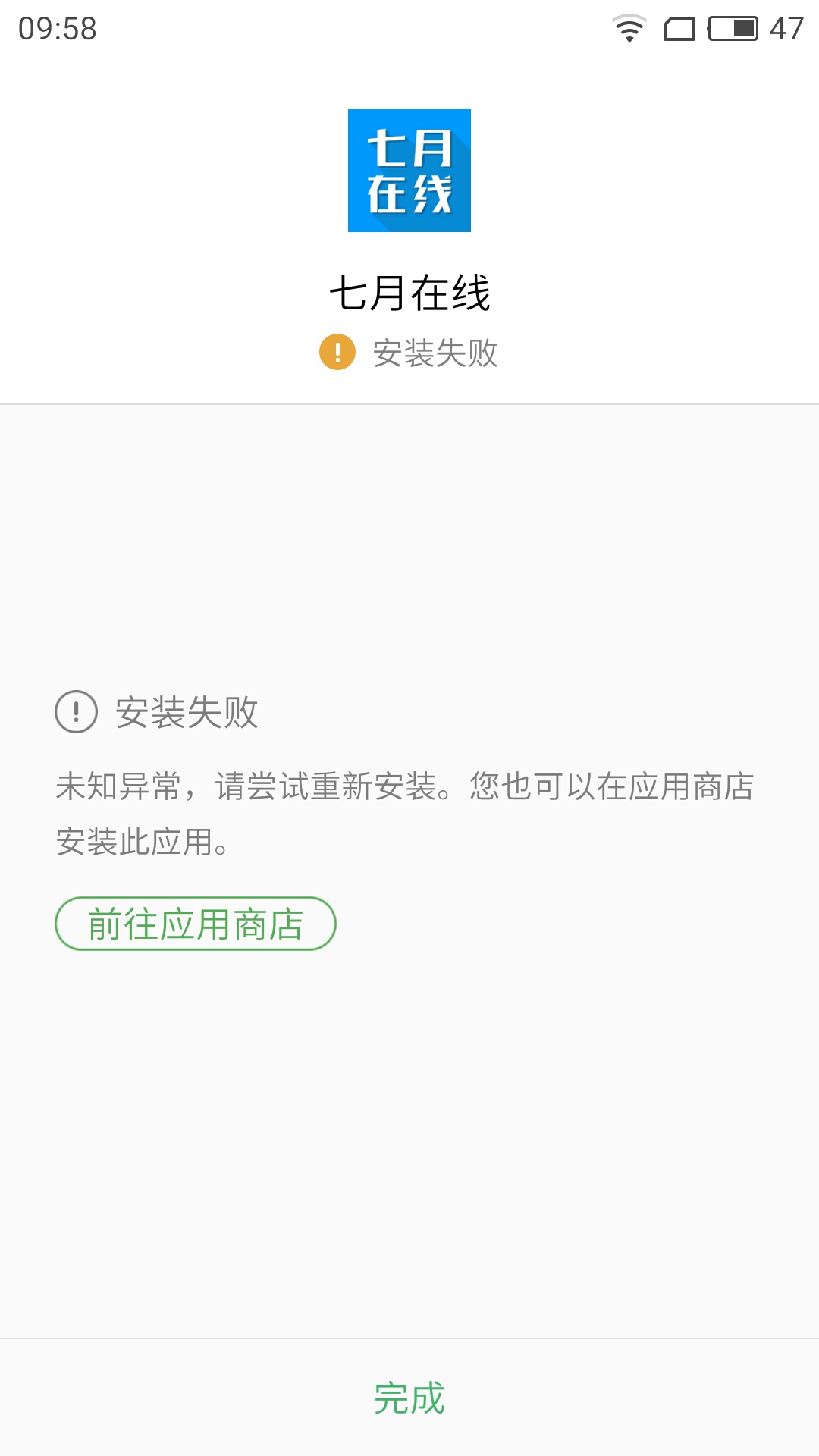The image size is (819, 1456).
Task: Tap 完成 to finish
Action: pos(409,1398)
